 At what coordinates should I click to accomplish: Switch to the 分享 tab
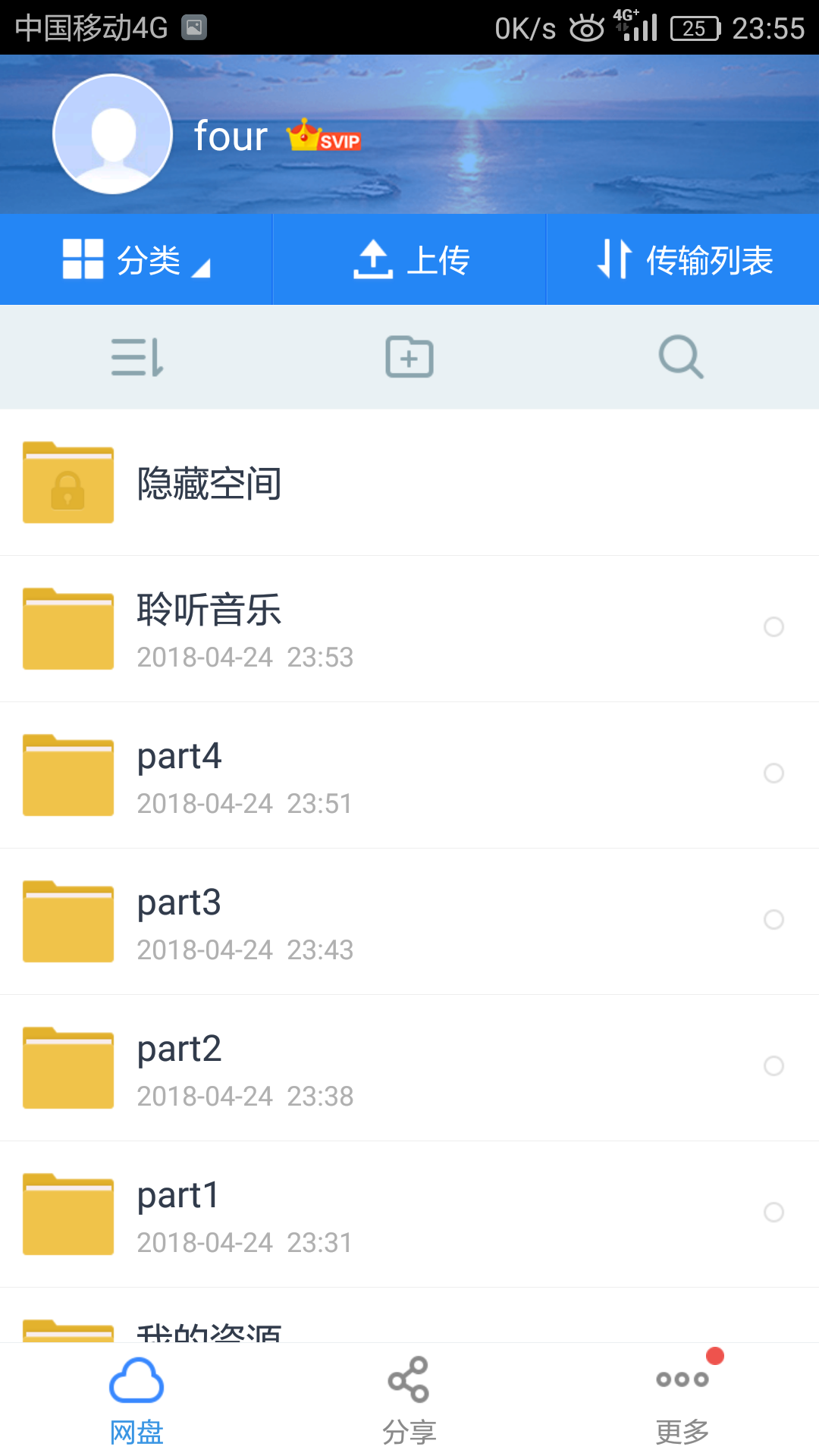[x=409, y=1395]
